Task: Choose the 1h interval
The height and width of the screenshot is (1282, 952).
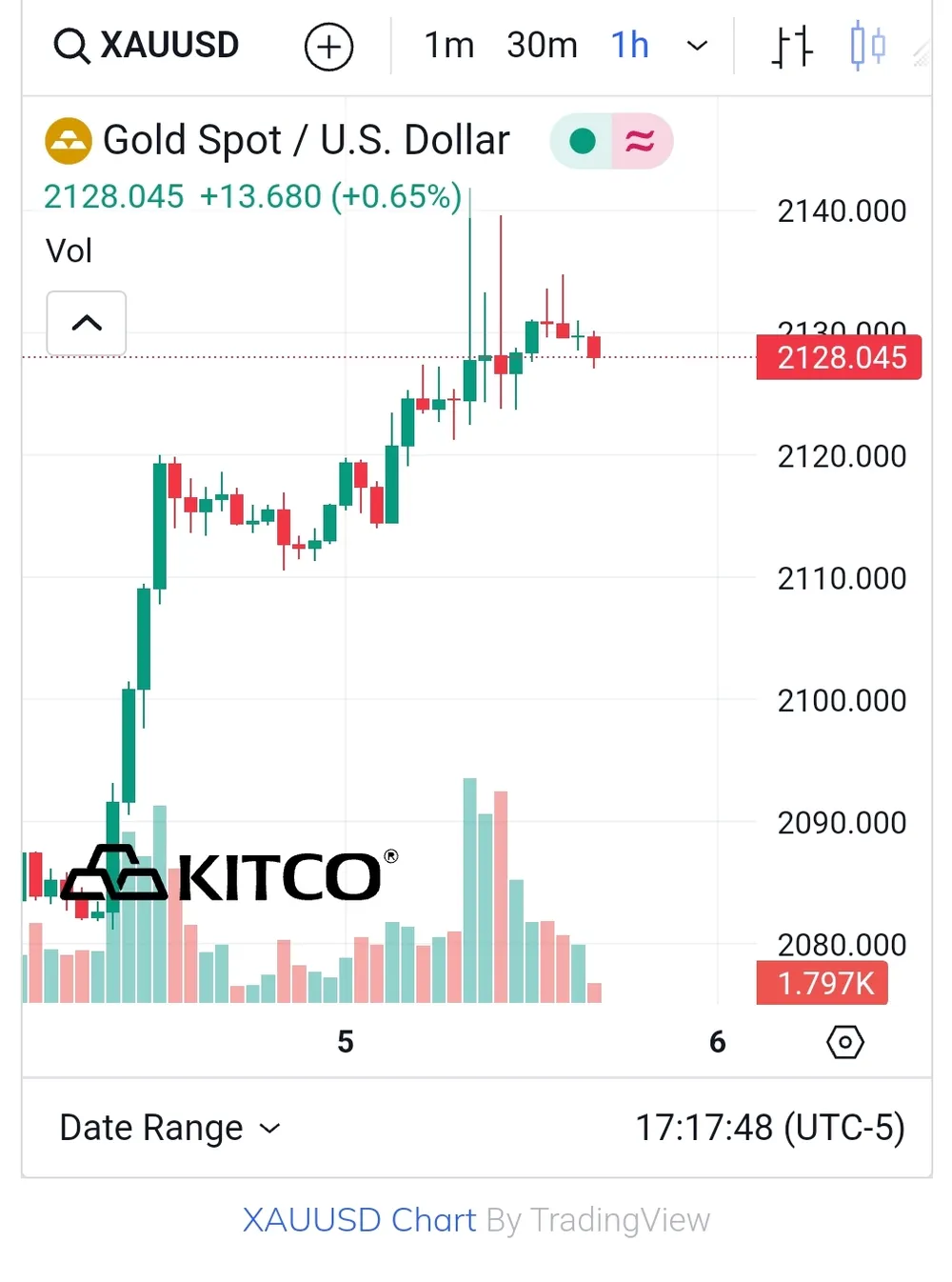Action: click(x=629, y=45)
